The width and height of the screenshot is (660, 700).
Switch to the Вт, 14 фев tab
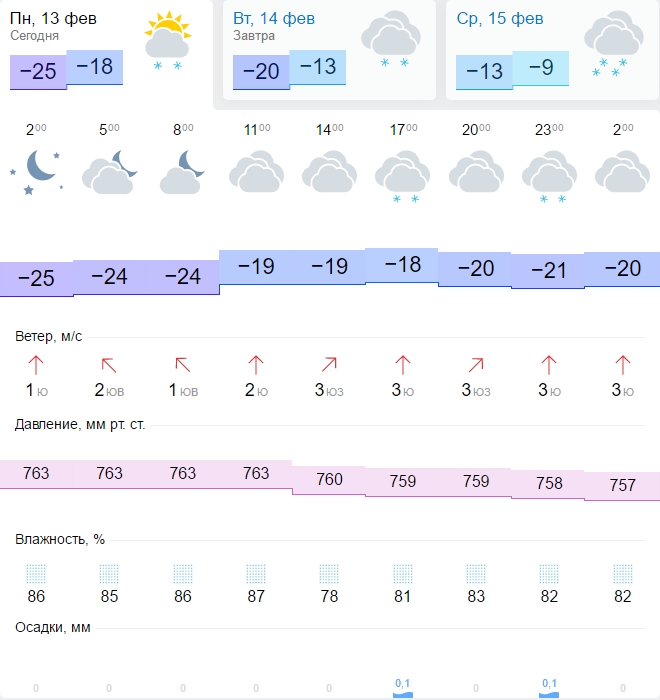(329, 50)
